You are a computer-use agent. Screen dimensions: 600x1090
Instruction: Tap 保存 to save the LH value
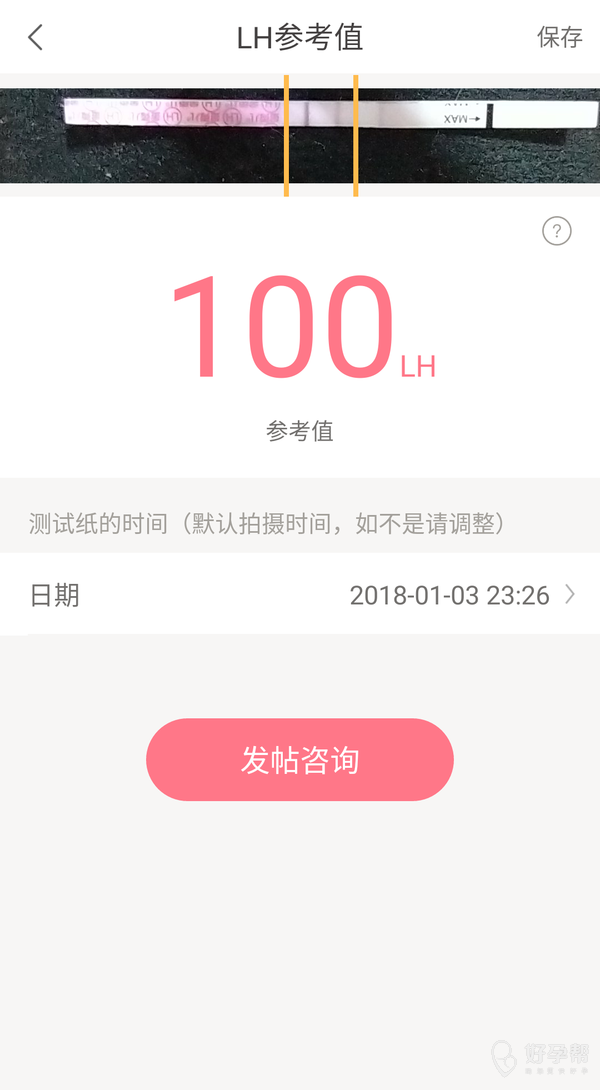point(559,38)
